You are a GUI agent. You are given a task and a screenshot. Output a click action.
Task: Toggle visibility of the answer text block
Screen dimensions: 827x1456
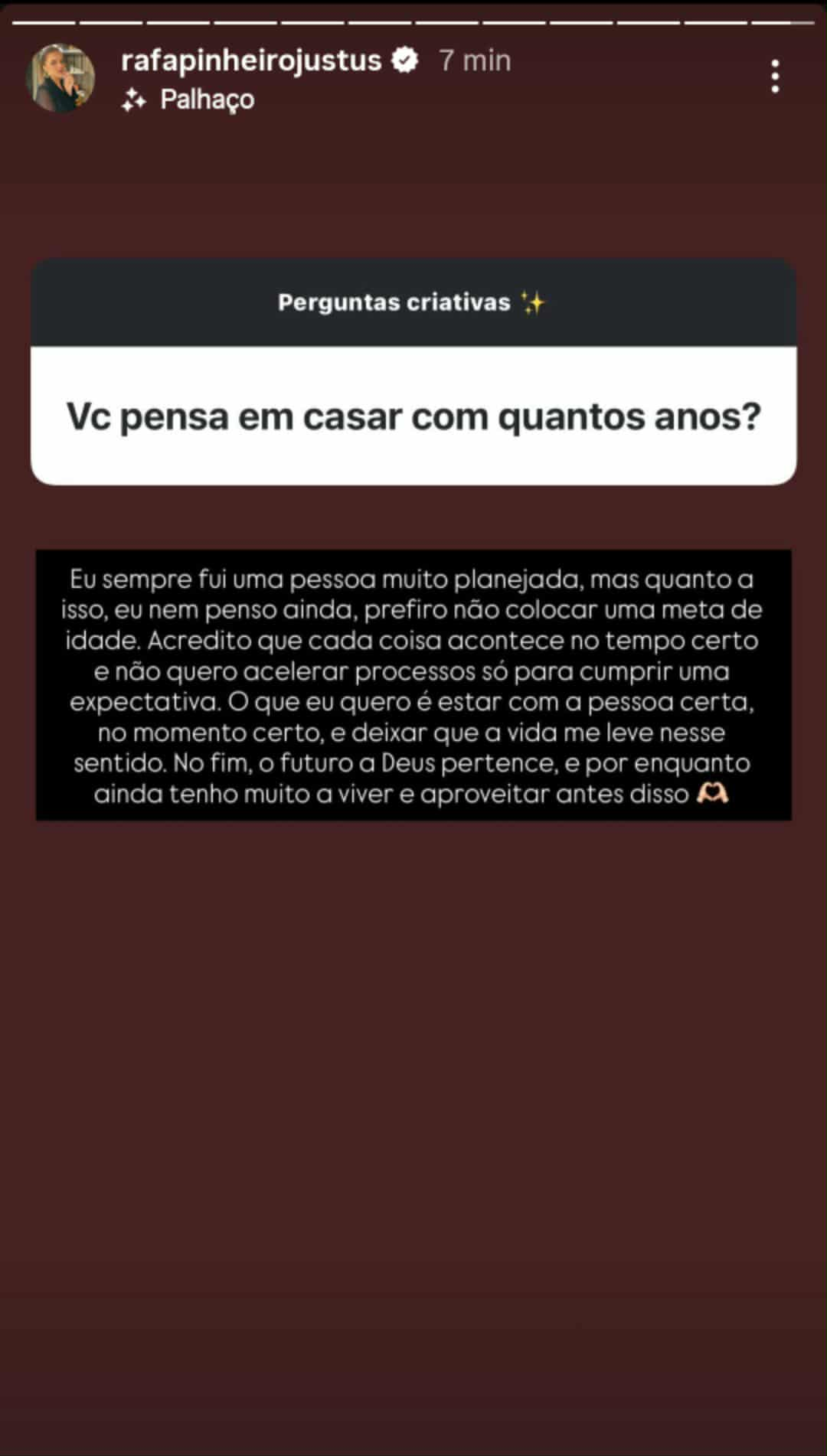tap(413, 685)
